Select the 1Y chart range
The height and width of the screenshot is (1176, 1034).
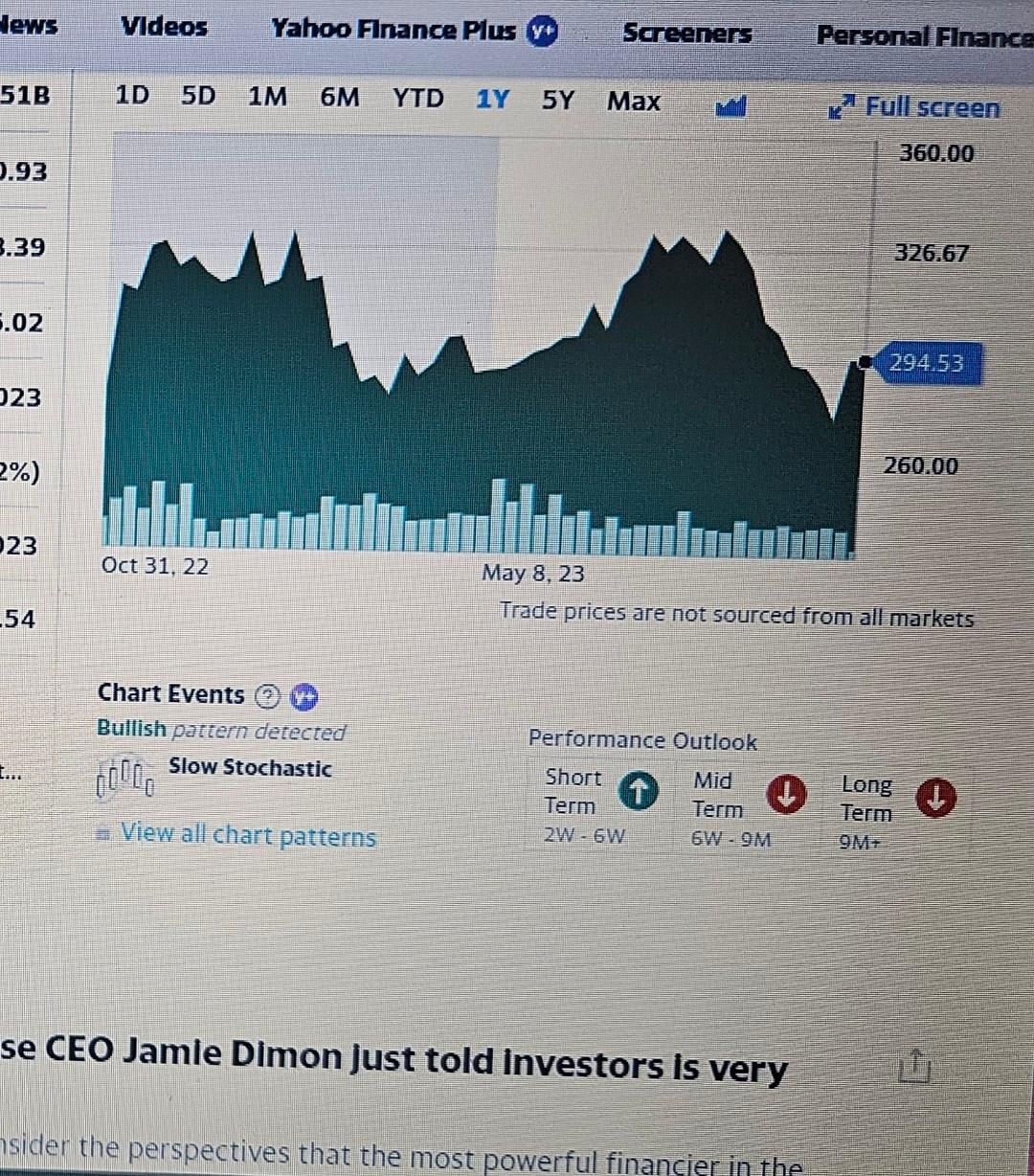point(492,99)
